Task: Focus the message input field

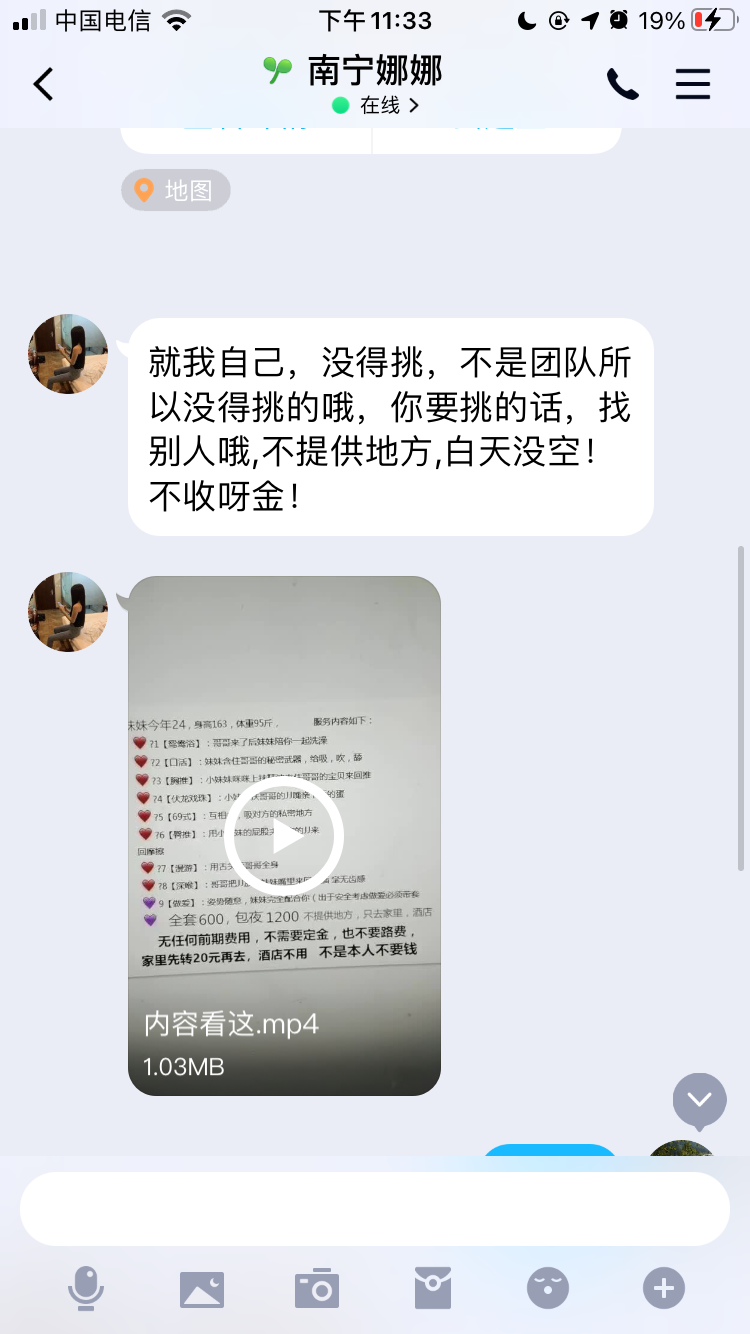Action: [374, 1208]
